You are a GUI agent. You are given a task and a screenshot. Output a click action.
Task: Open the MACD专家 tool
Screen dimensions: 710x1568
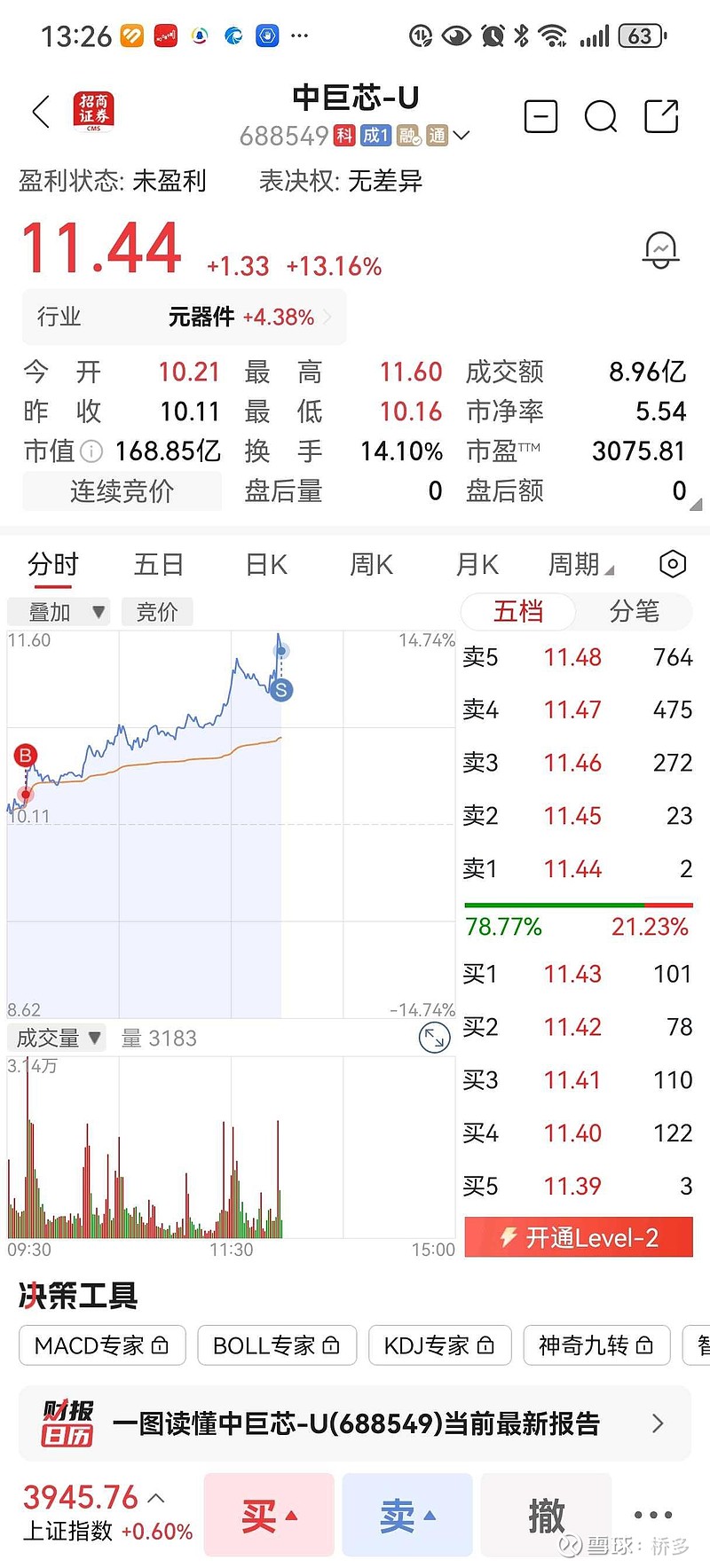(102, 1345)
